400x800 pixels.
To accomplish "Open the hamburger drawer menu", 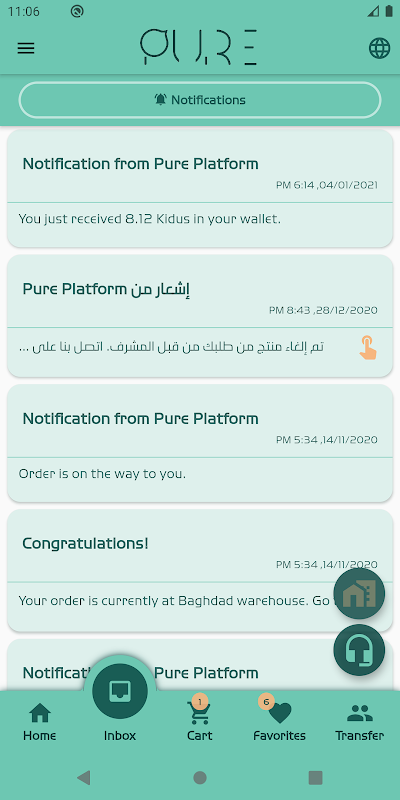I will pos(26,48).
